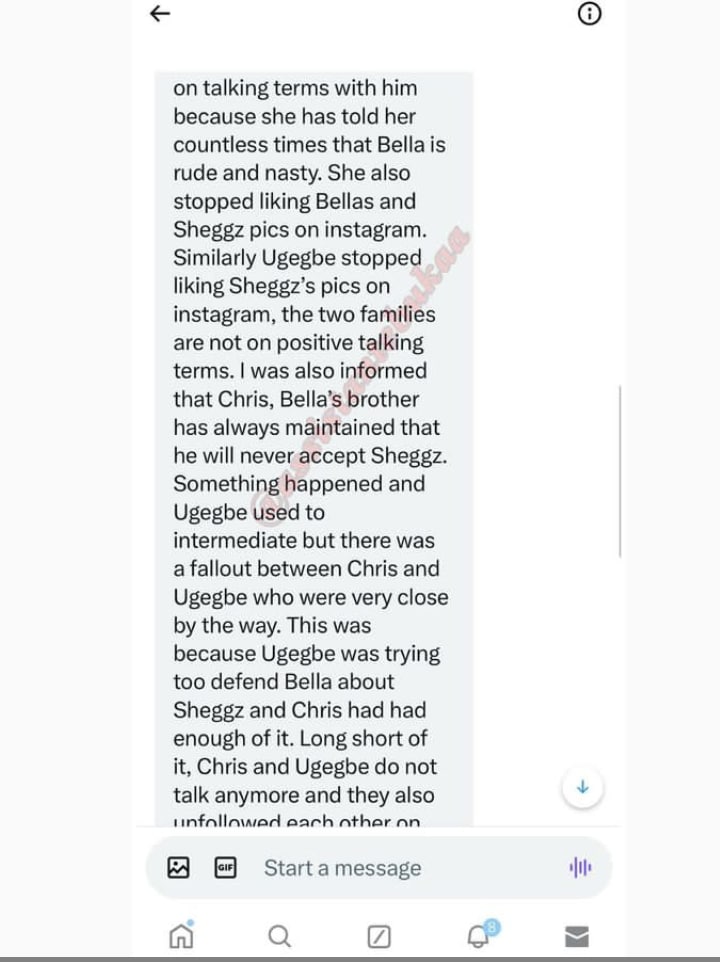Screen dimensions: 720x962
Task: Open the compose post tab
Action: pyautogui.click(x=379, y=936)
